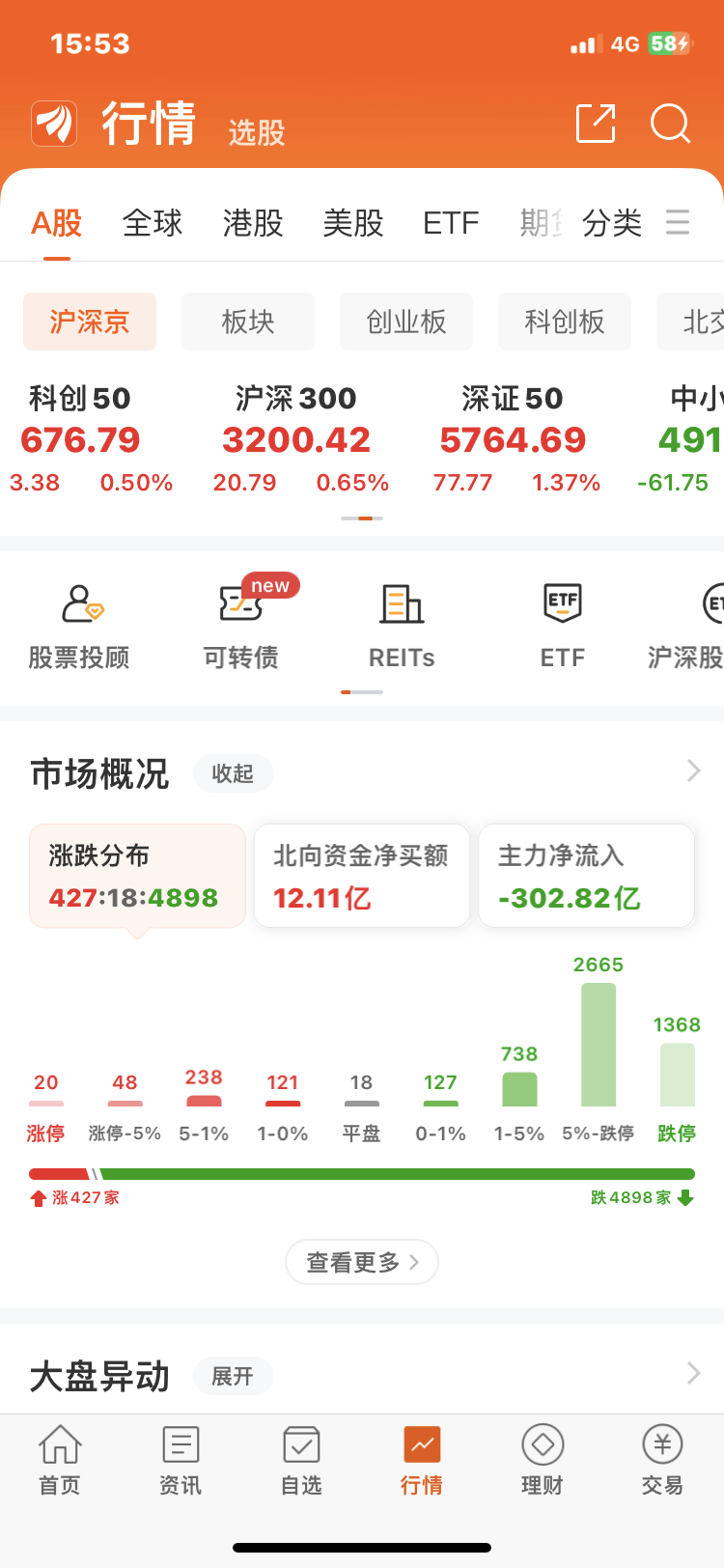The image size is (724, 1568).
Task: Expand 大盘异动 with 展开 button
Action: pyautogui.click(x=233, y=1376)
